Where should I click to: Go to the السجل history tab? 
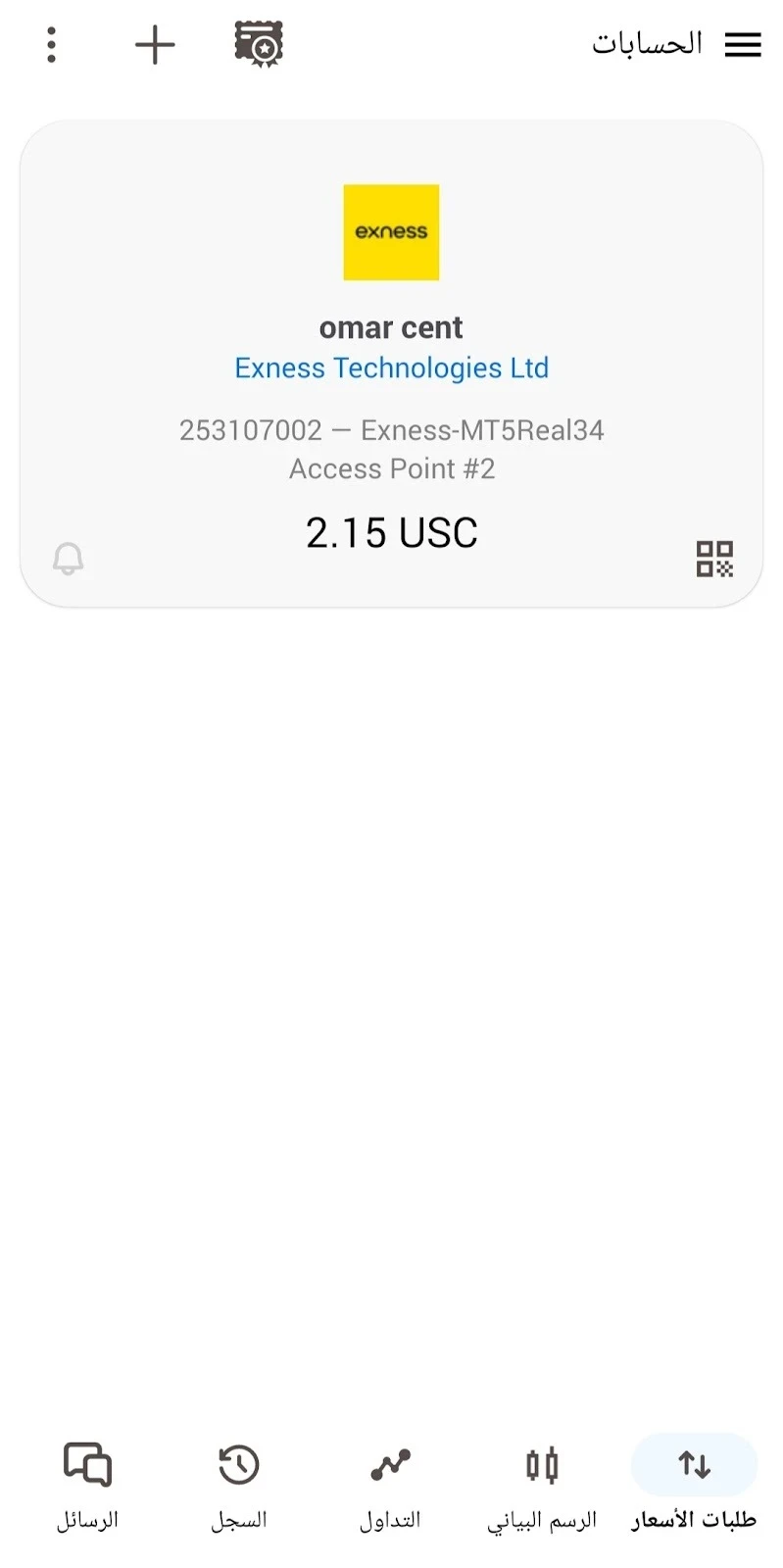(239, 1484)
